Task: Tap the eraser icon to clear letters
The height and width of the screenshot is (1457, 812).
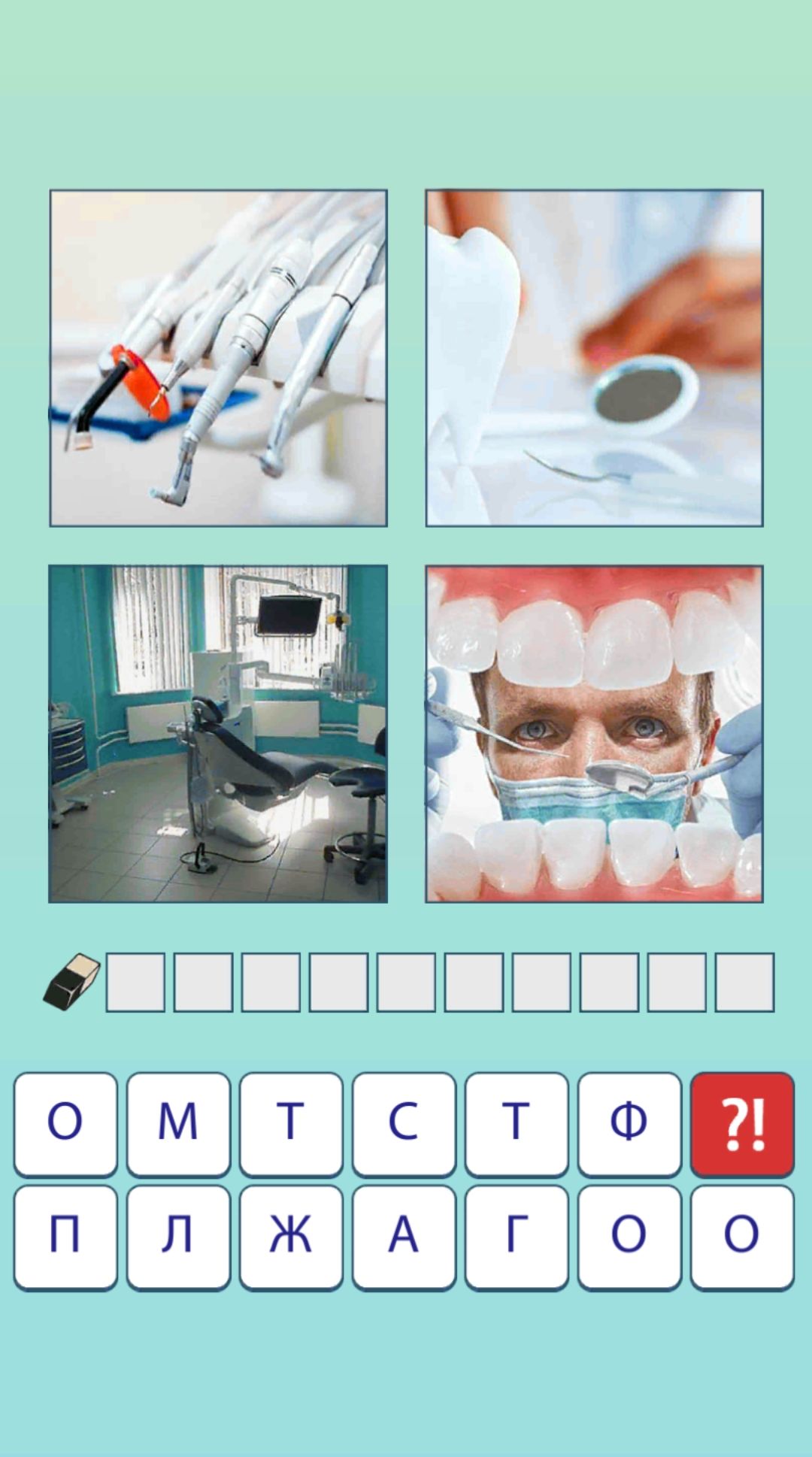Action: [72, 982]
